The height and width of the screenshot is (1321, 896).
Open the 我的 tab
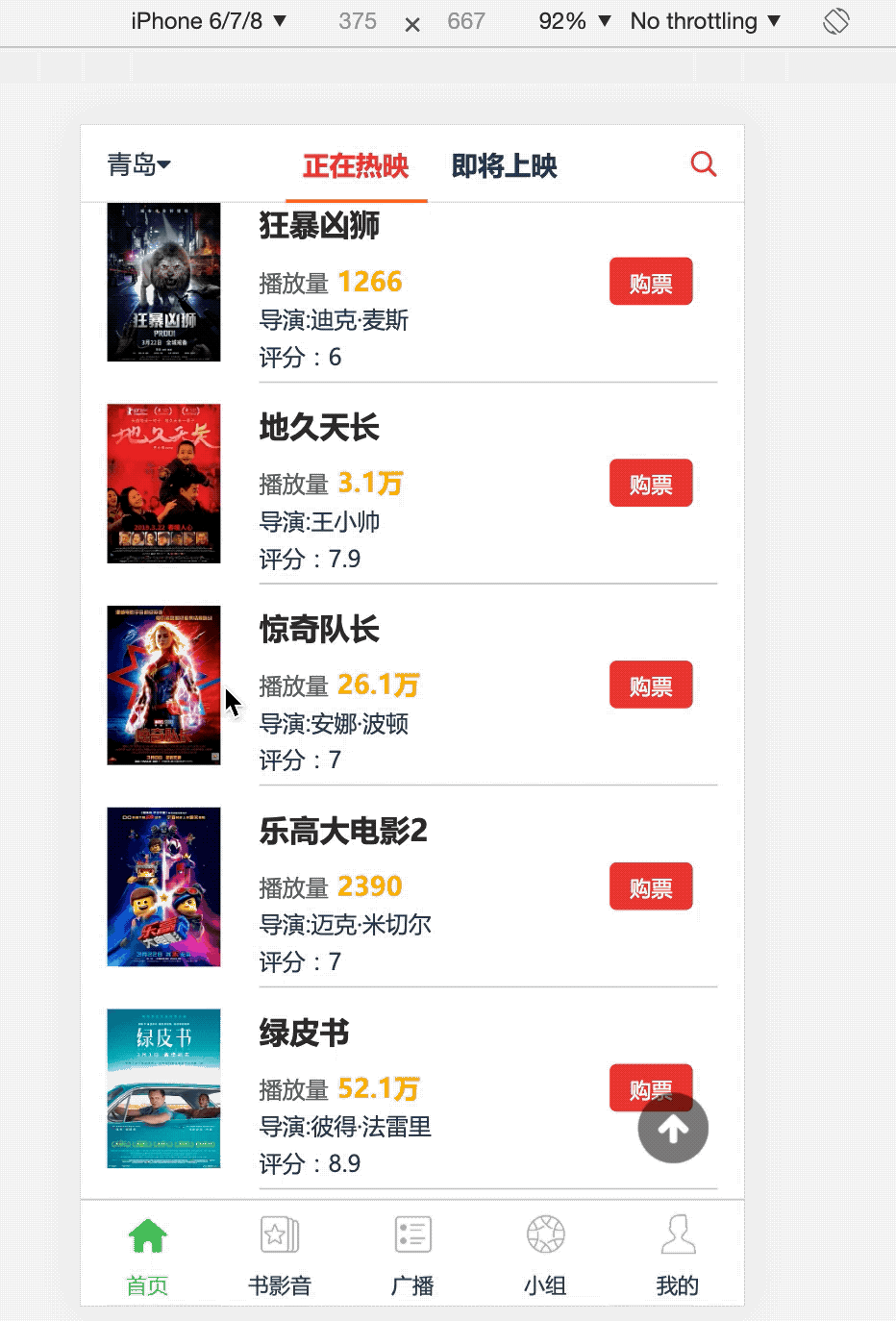point(678,1255)
